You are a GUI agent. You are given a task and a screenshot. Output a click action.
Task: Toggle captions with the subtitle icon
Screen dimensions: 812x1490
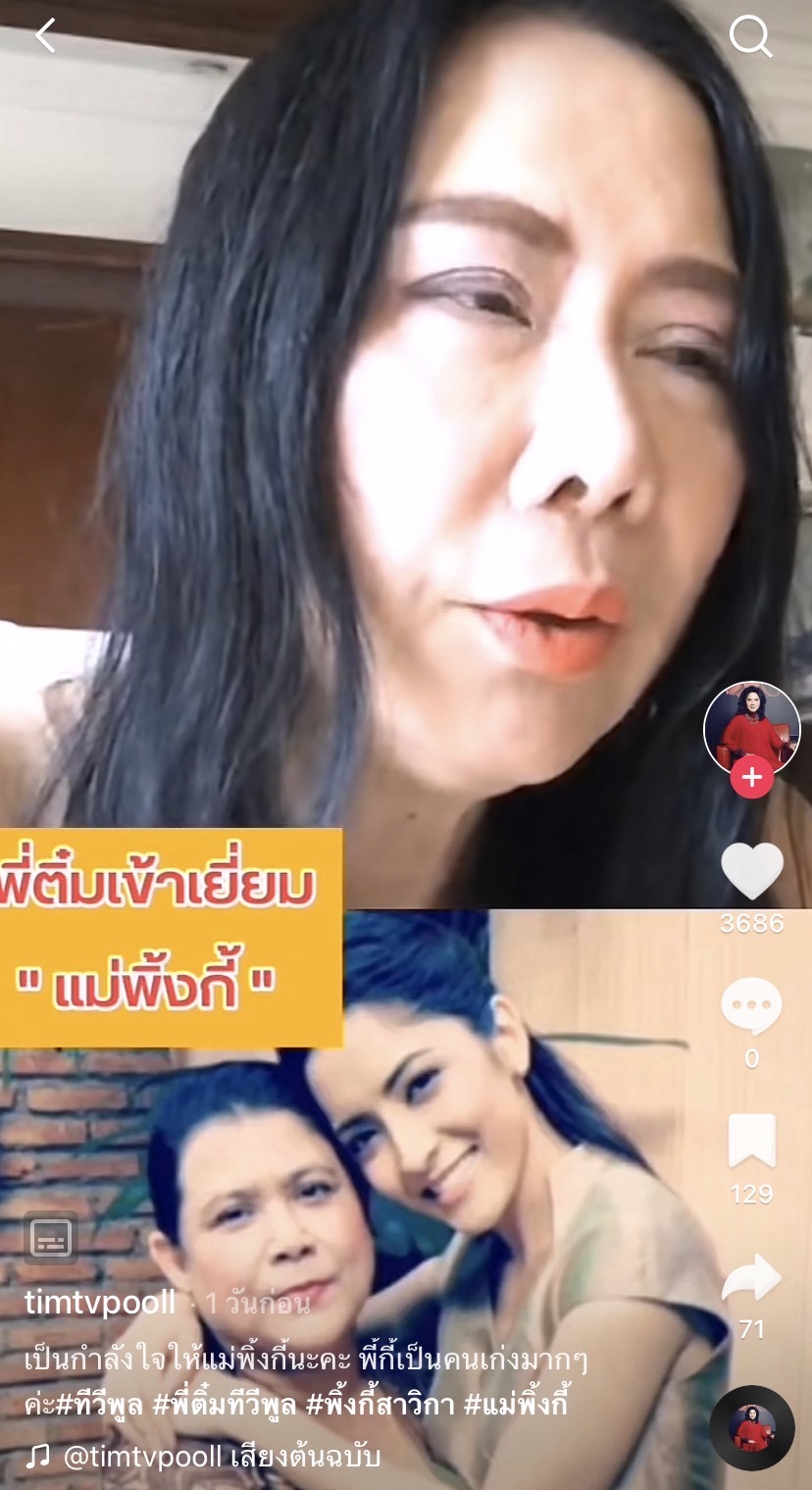(51, 1238)
